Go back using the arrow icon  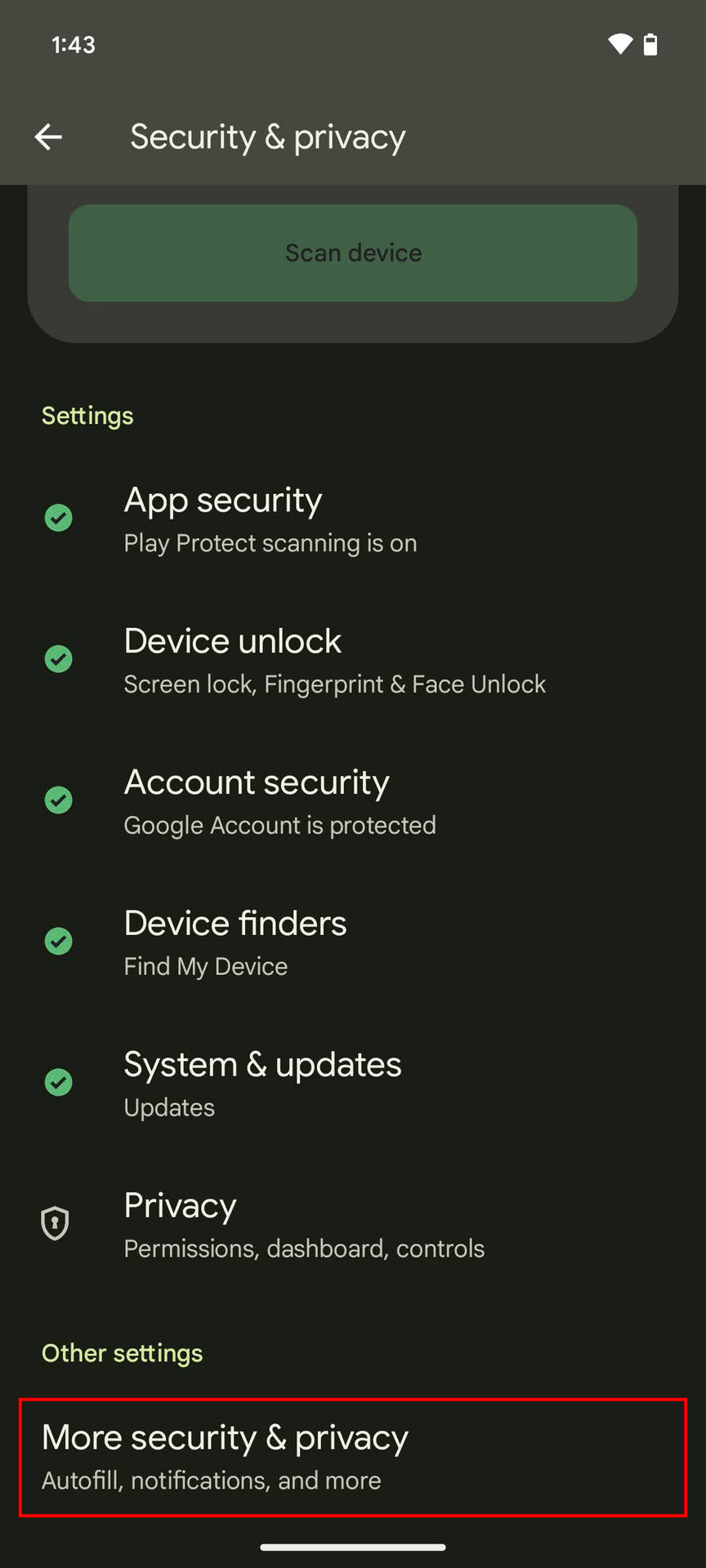[48, 137]
